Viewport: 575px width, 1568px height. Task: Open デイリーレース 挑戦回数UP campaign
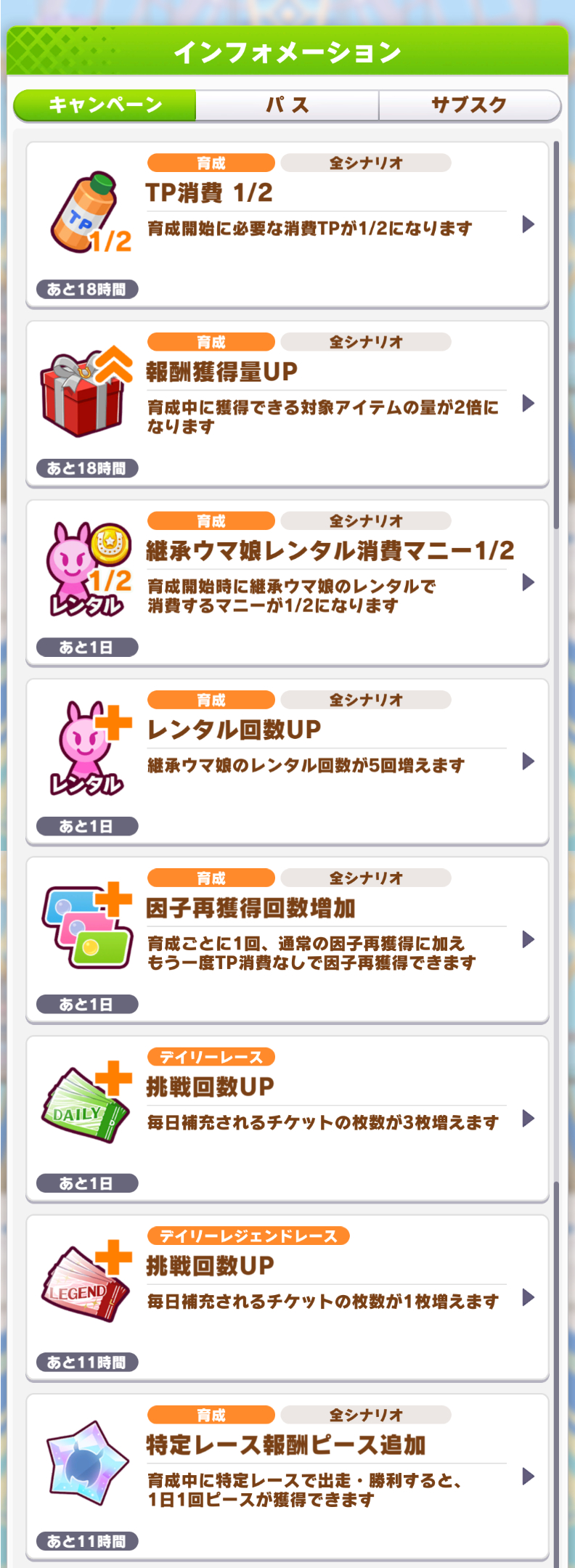tap(287, 1119)
